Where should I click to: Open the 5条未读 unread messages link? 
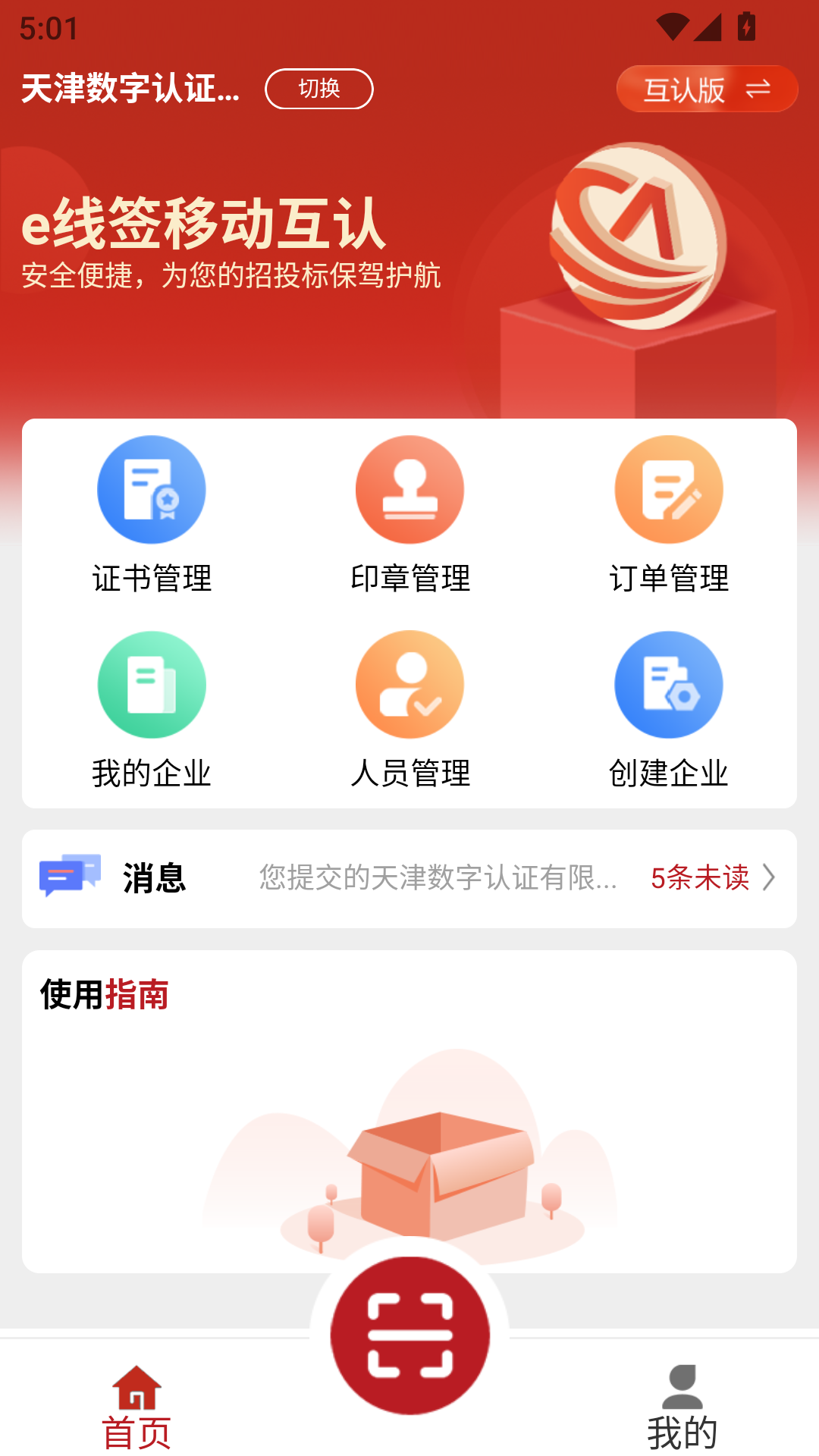(700, 880)
